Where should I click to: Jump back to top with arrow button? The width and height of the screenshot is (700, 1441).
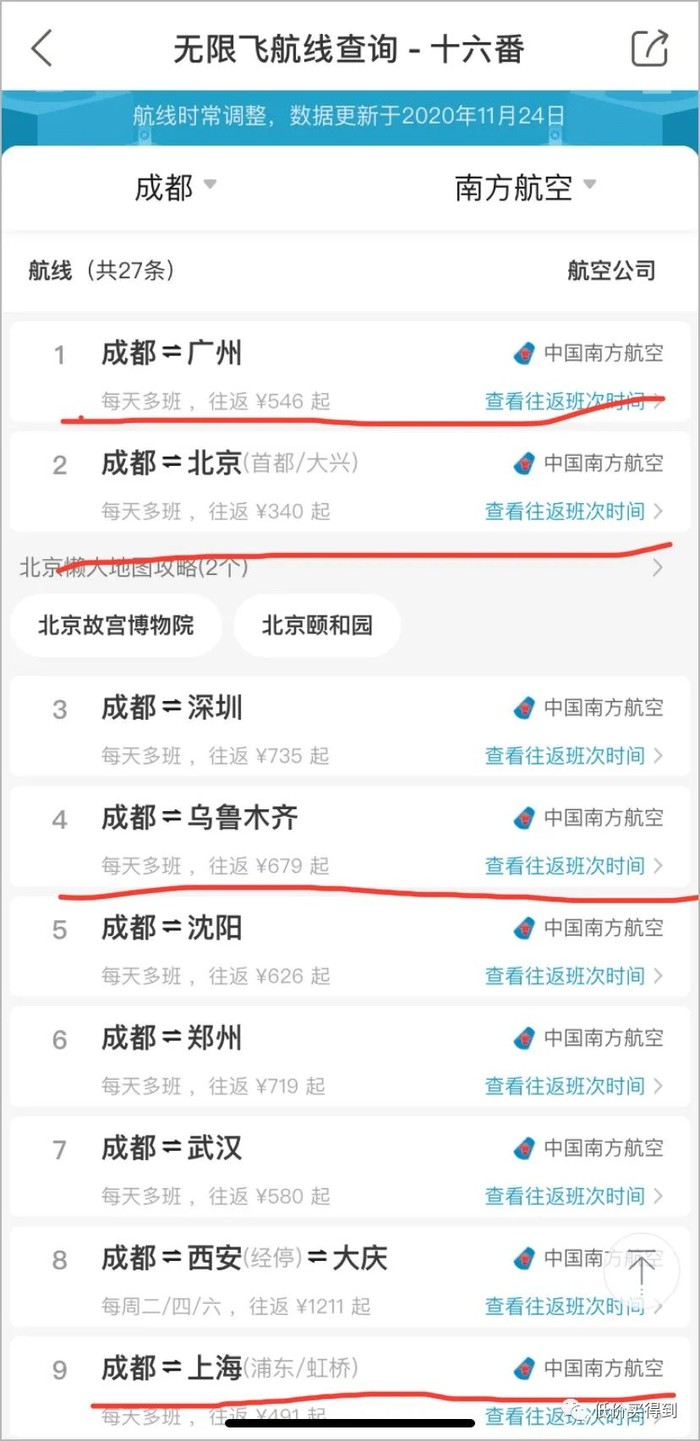click(x=641, y=1272)
